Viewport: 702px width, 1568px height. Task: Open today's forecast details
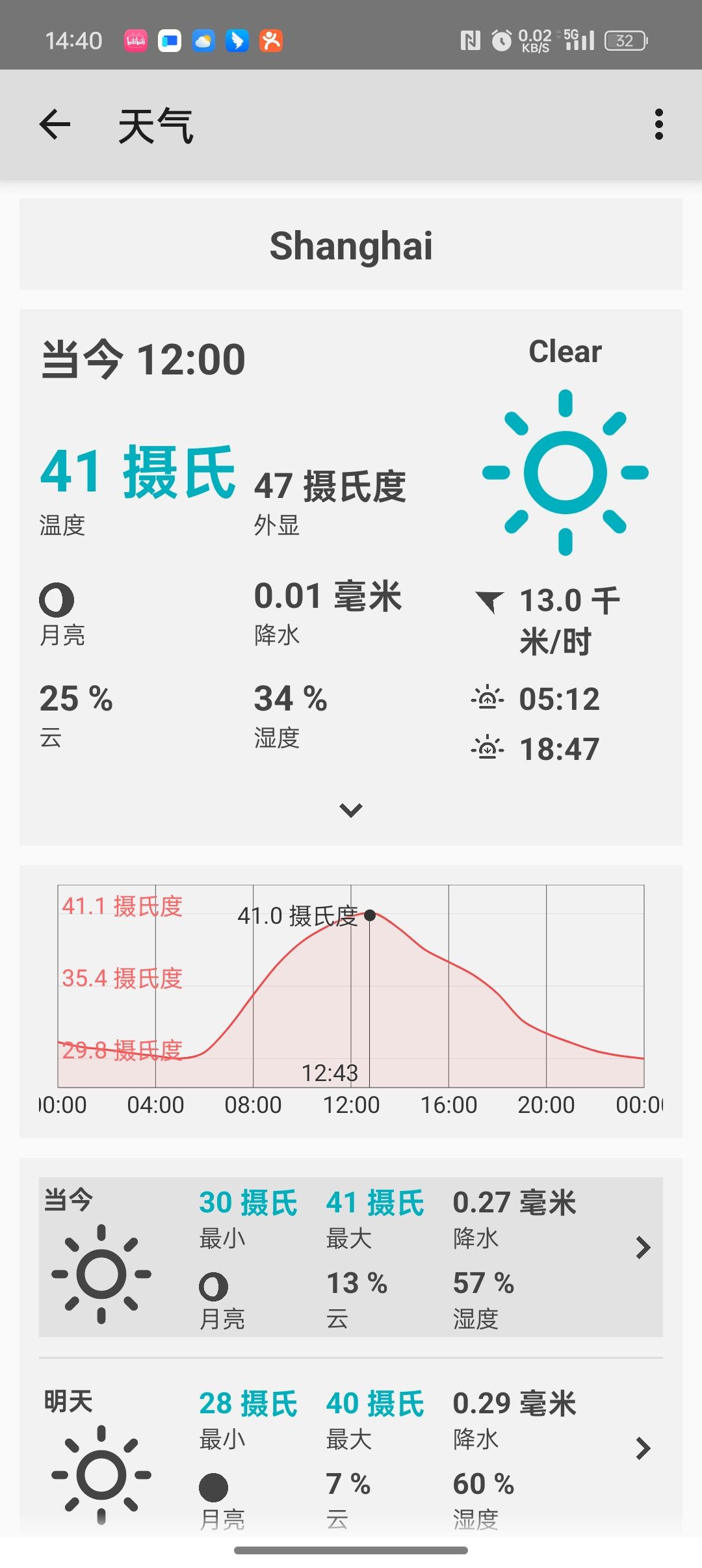(x=642, y=1248)
